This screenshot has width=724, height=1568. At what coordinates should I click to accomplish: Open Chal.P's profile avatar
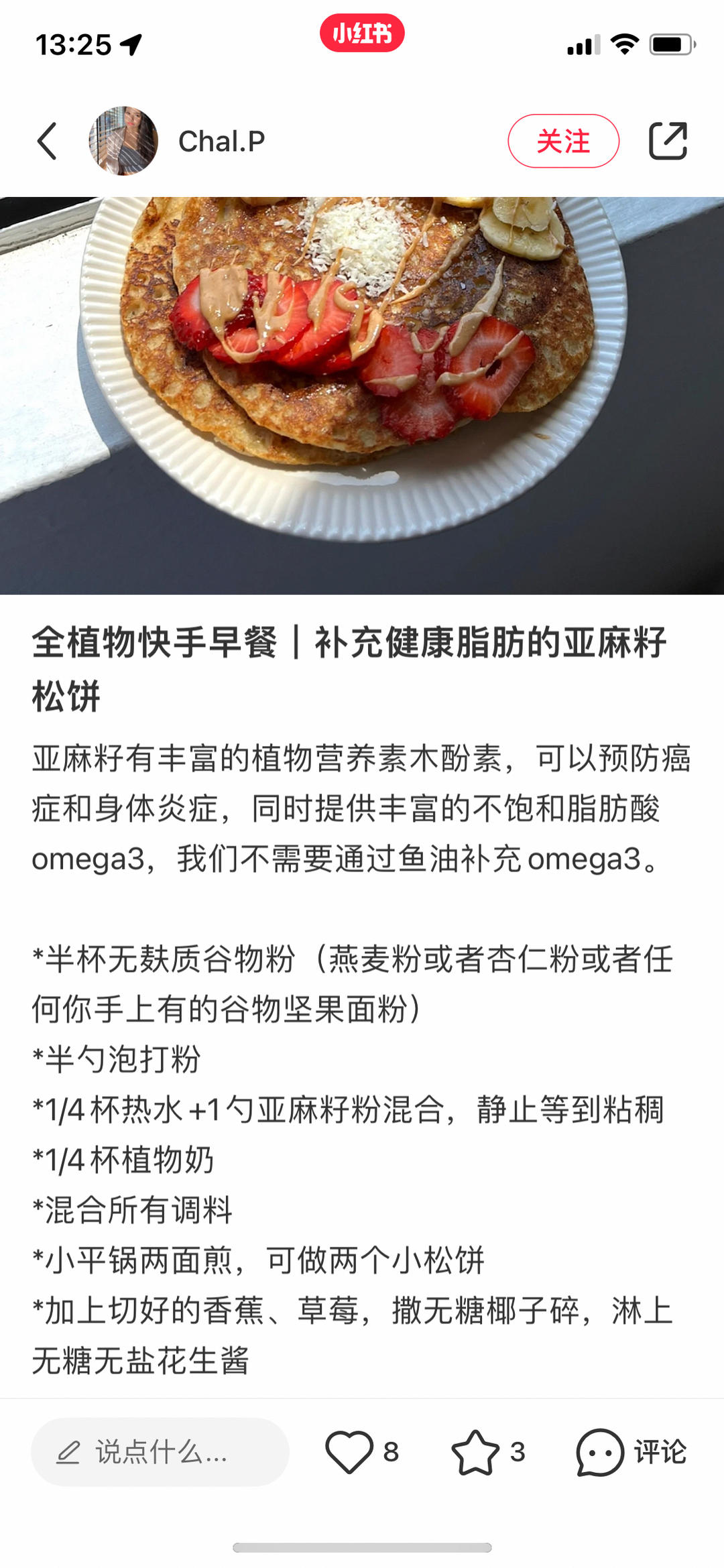(x=123, y=141)
